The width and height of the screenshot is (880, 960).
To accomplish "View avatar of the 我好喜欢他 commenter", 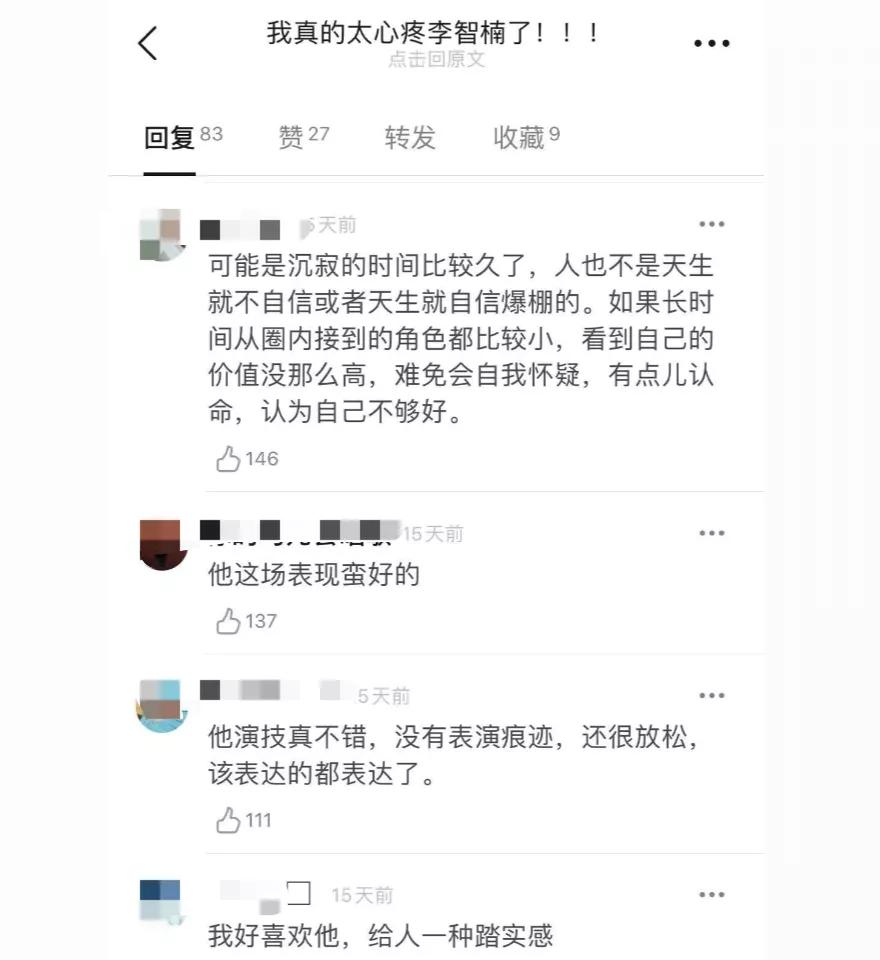I will (160, 902).
